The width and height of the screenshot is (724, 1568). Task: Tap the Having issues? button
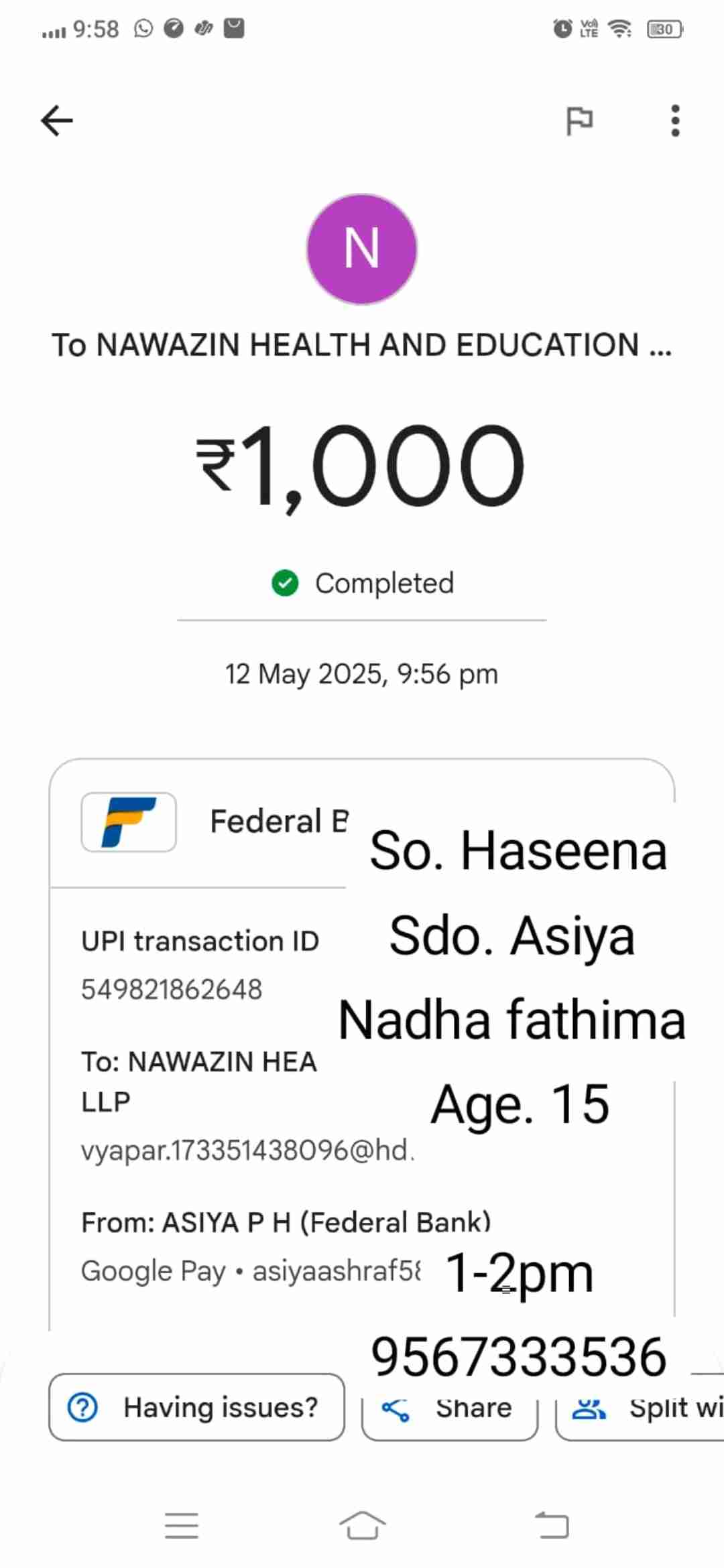196,1407
